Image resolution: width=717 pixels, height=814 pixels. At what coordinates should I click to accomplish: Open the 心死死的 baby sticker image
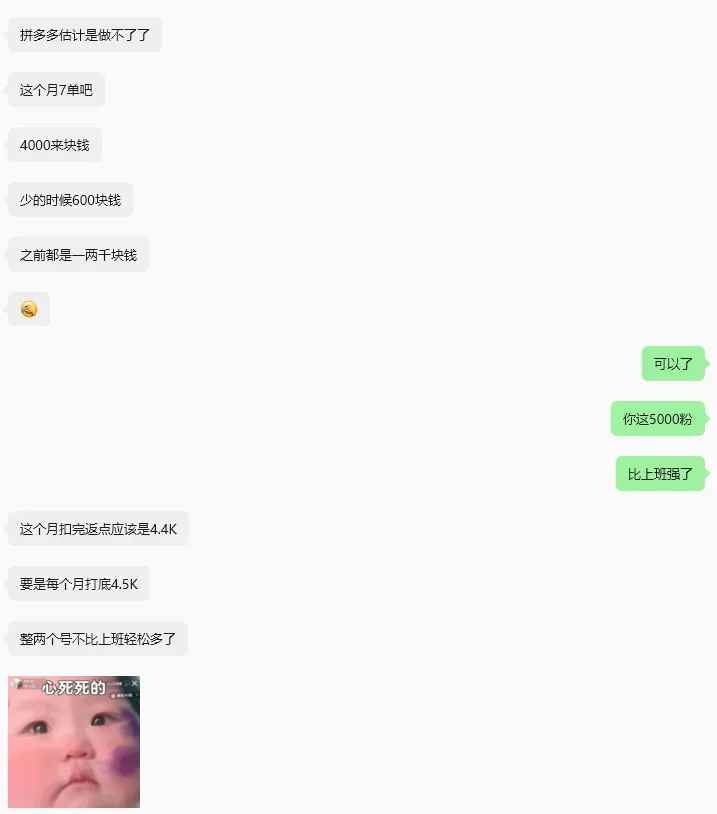point(74,742)
